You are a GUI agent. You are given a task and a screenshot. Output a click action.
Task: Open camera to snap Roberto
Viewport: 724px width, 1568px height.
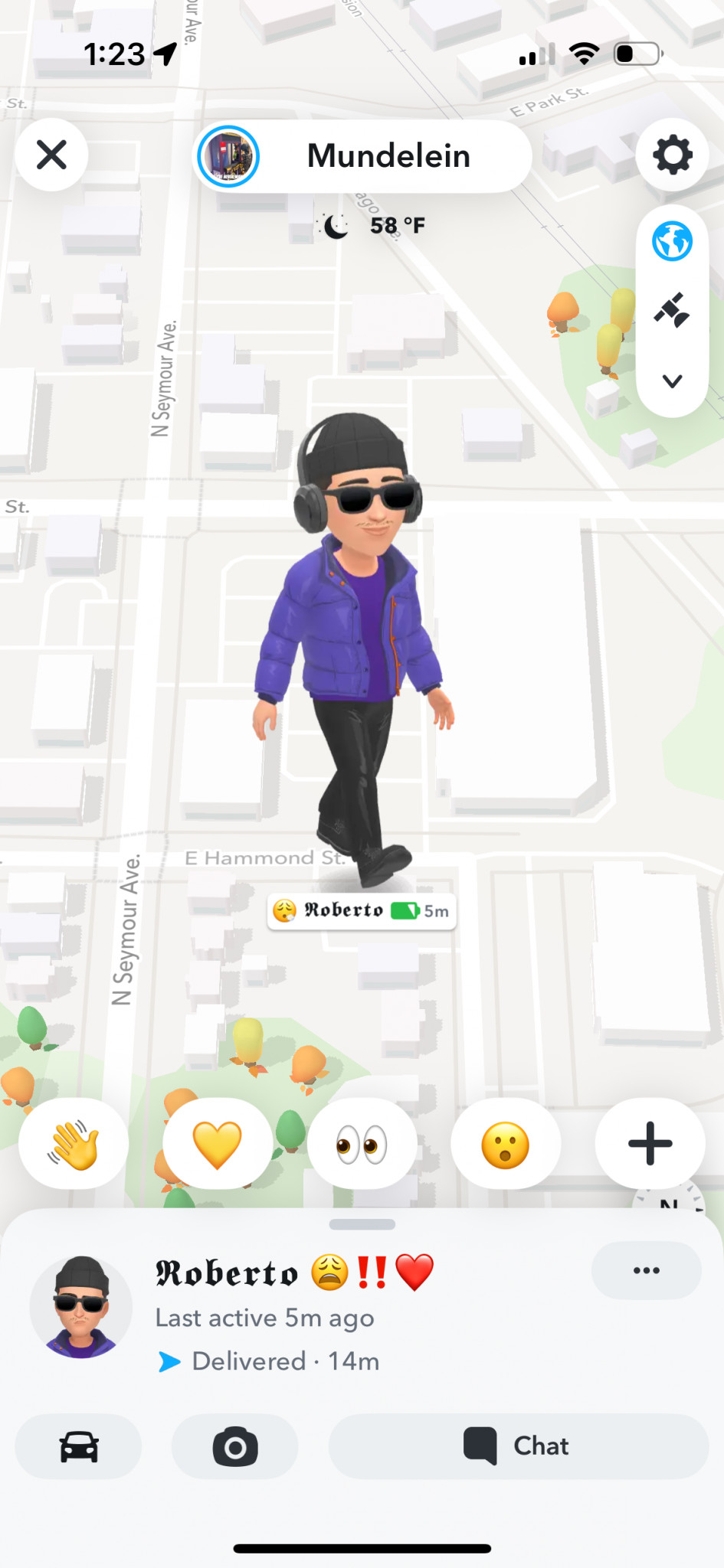(x=235, y=1446)
